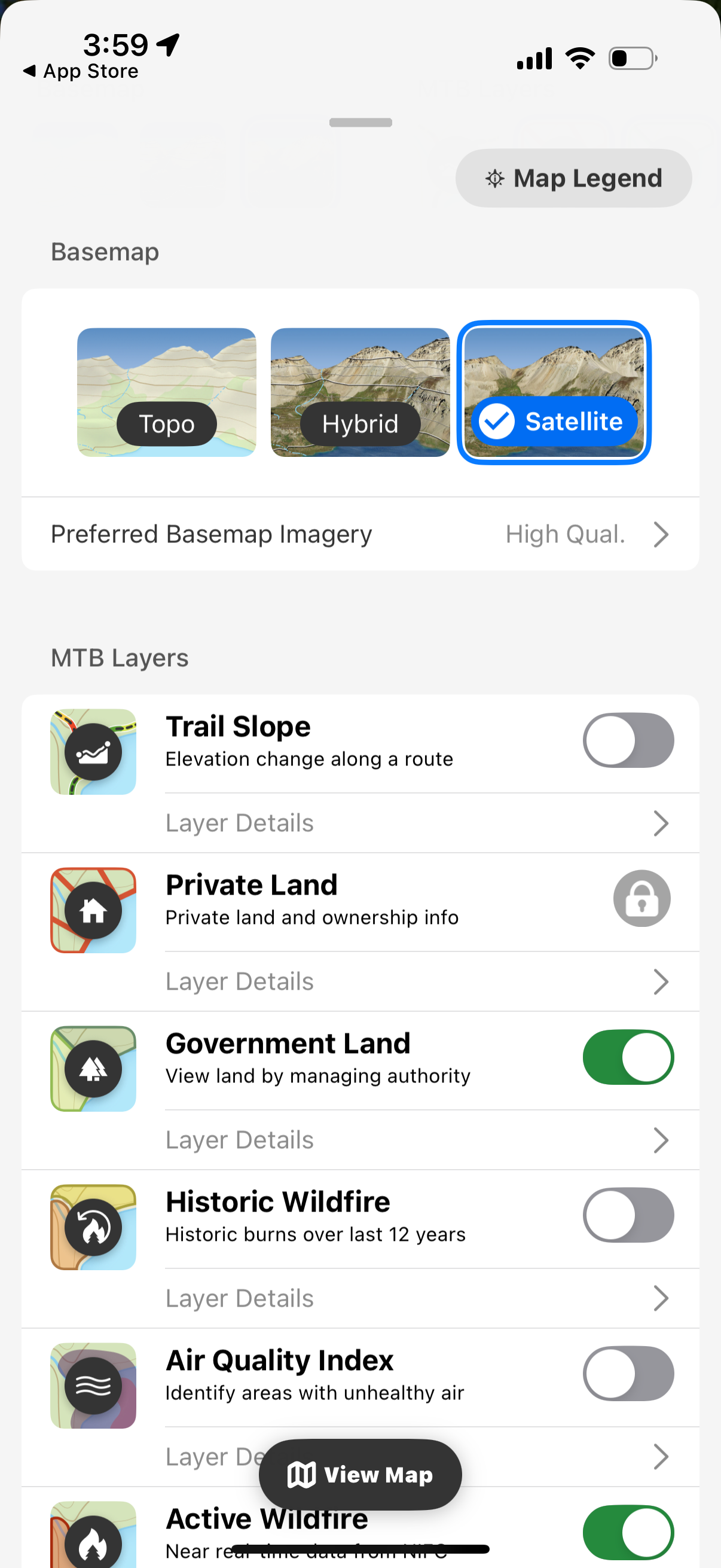Turn on Historic Wildfire layer

pyautogui.click(x=628, y=1215)
